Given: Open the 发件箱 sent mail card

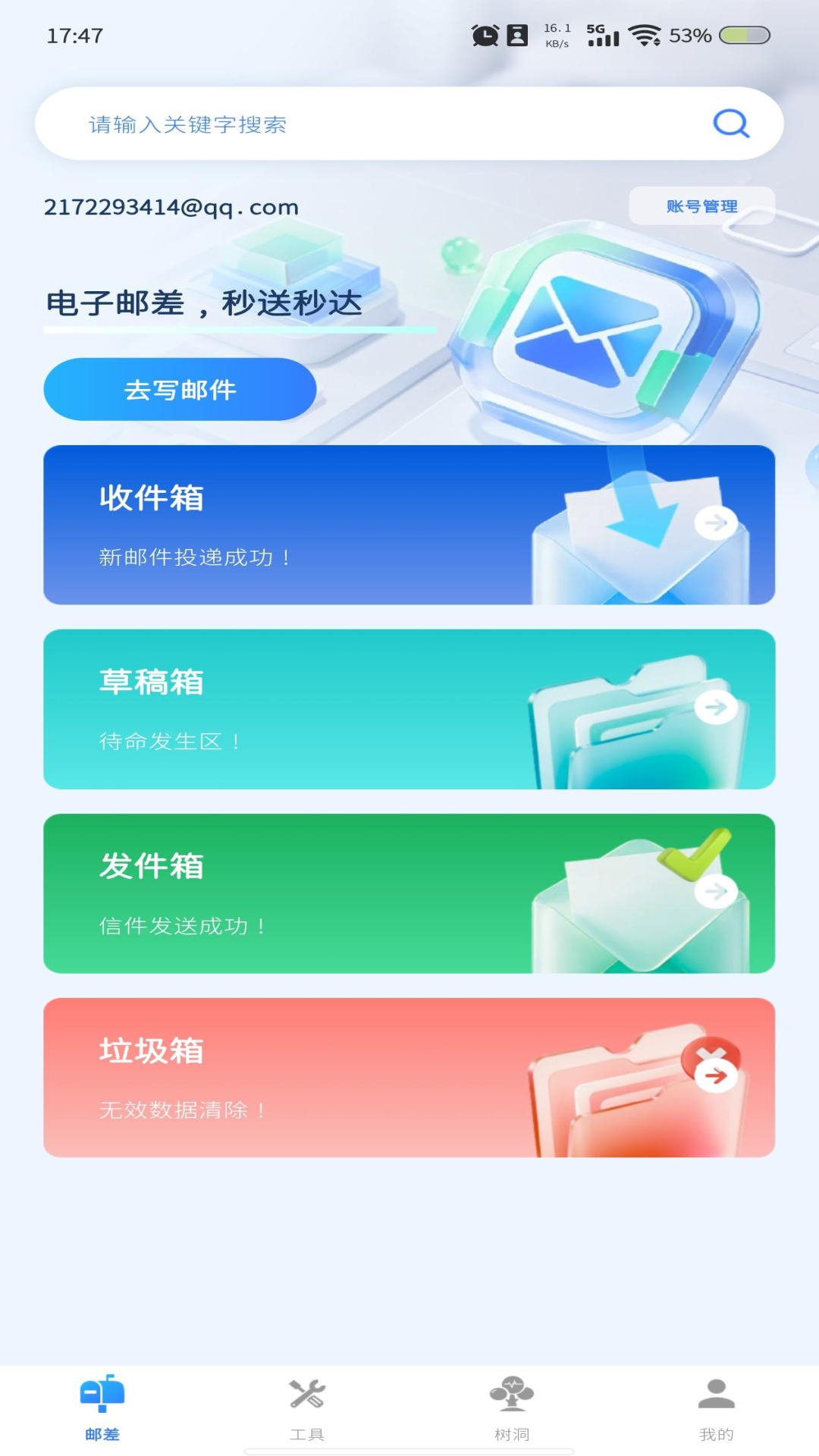Looking at the screenshot, I should coord(409,893).
